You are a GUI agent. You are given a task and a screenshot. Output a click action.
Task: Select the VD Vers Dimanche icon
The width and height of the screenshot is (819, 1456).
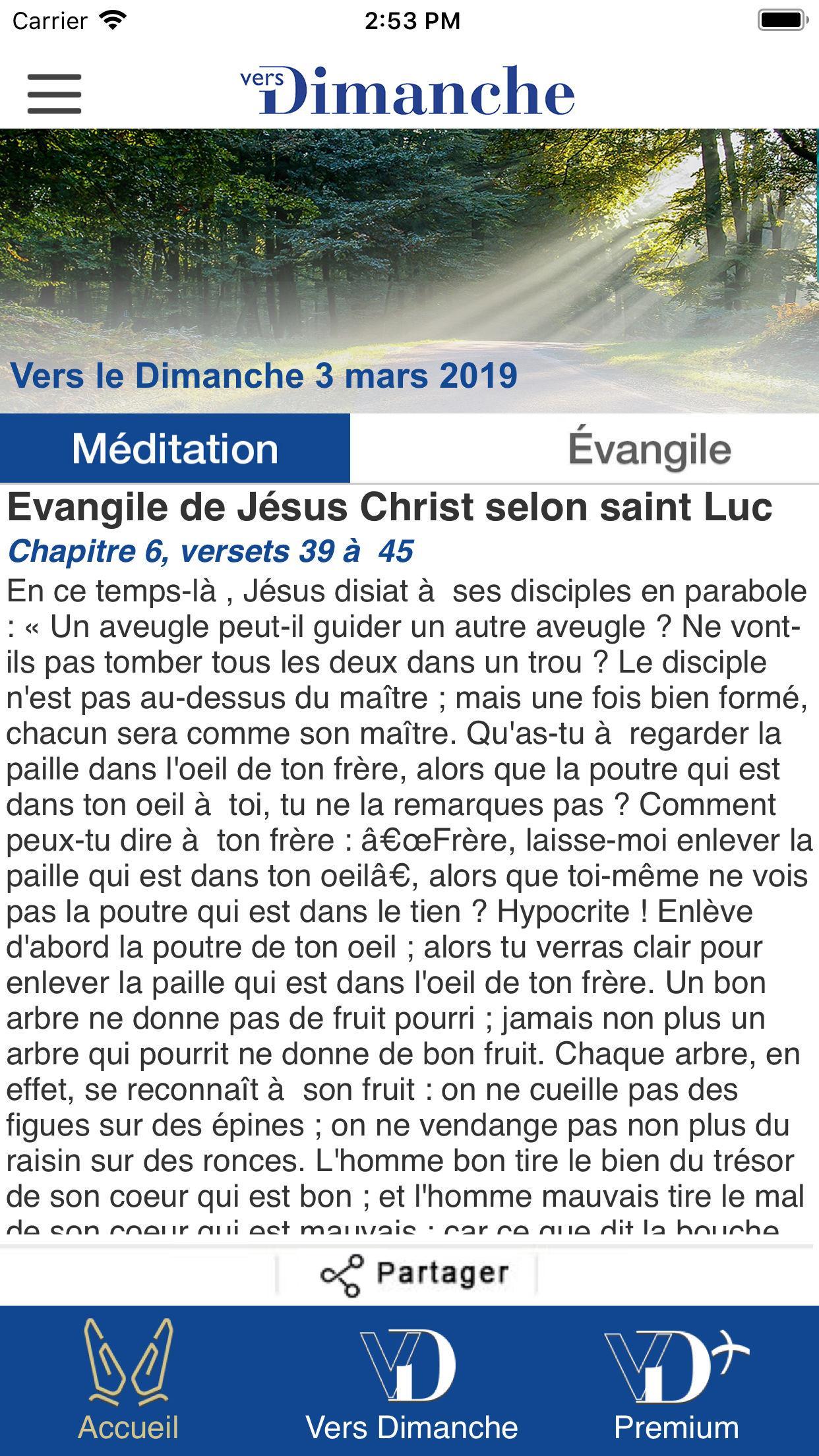pyautogui.click(x=409, y=1362)
